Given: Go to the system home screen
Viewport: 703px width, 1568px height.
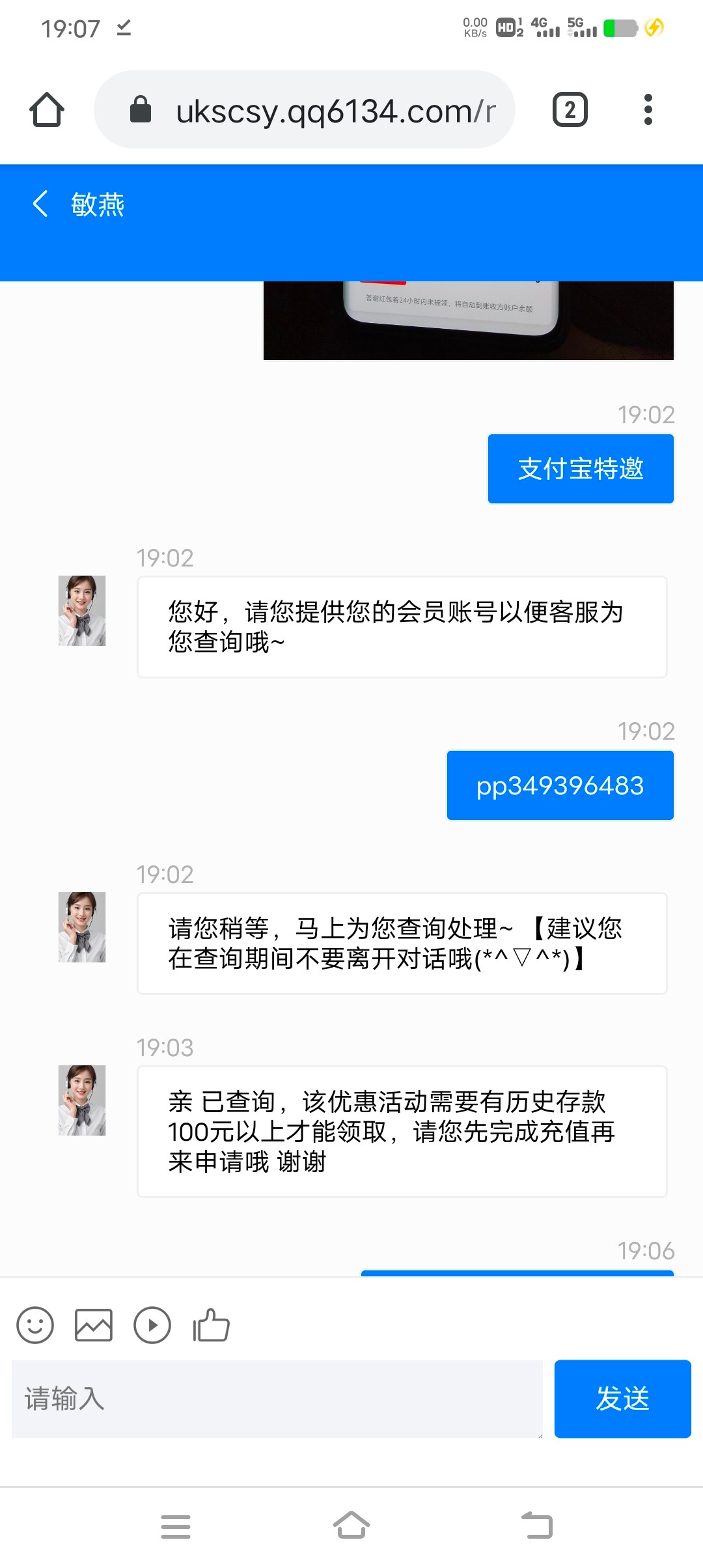Looking at the screenshot, I should 351,1526.
